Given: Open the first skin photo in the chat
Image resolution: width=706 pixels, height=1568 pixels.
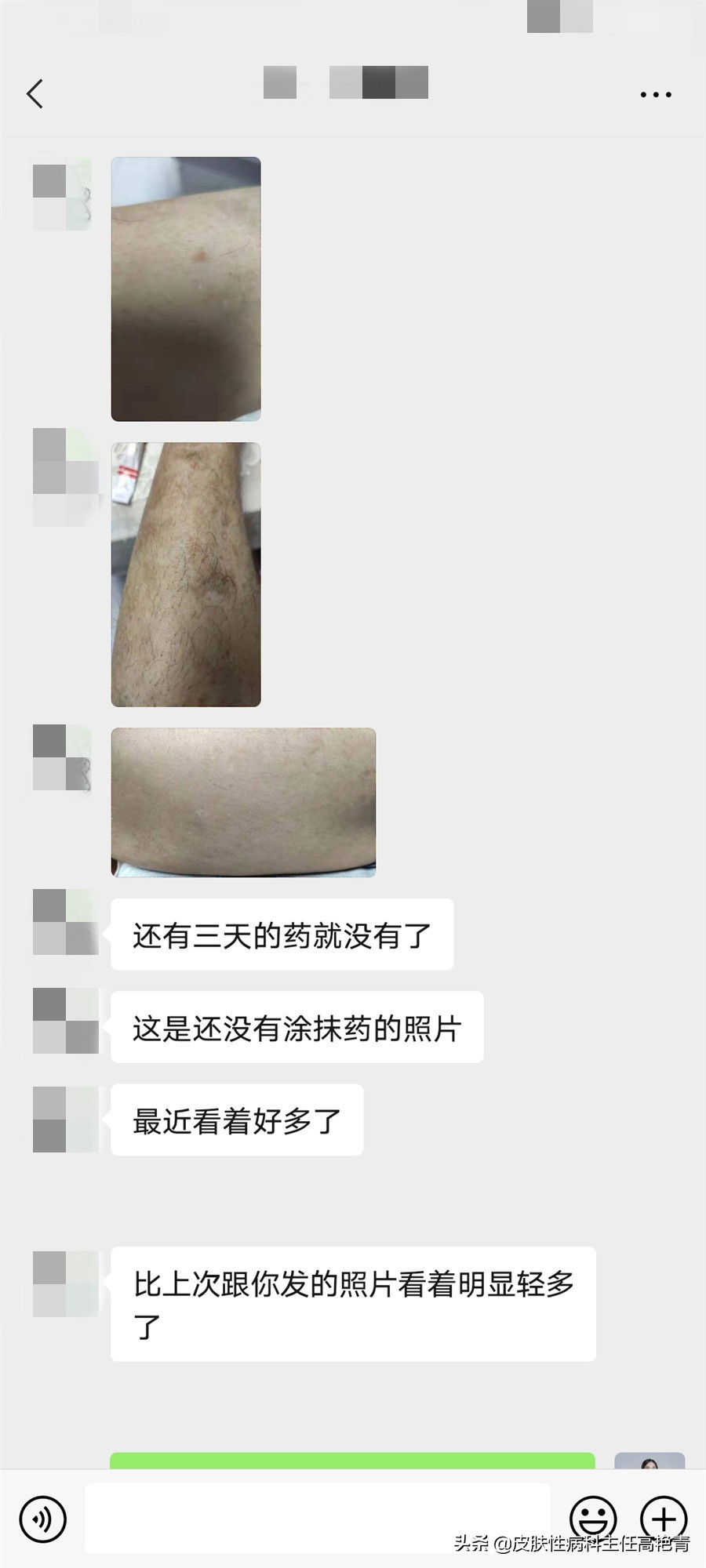Looking at the screenshot, I should (186, 289).
